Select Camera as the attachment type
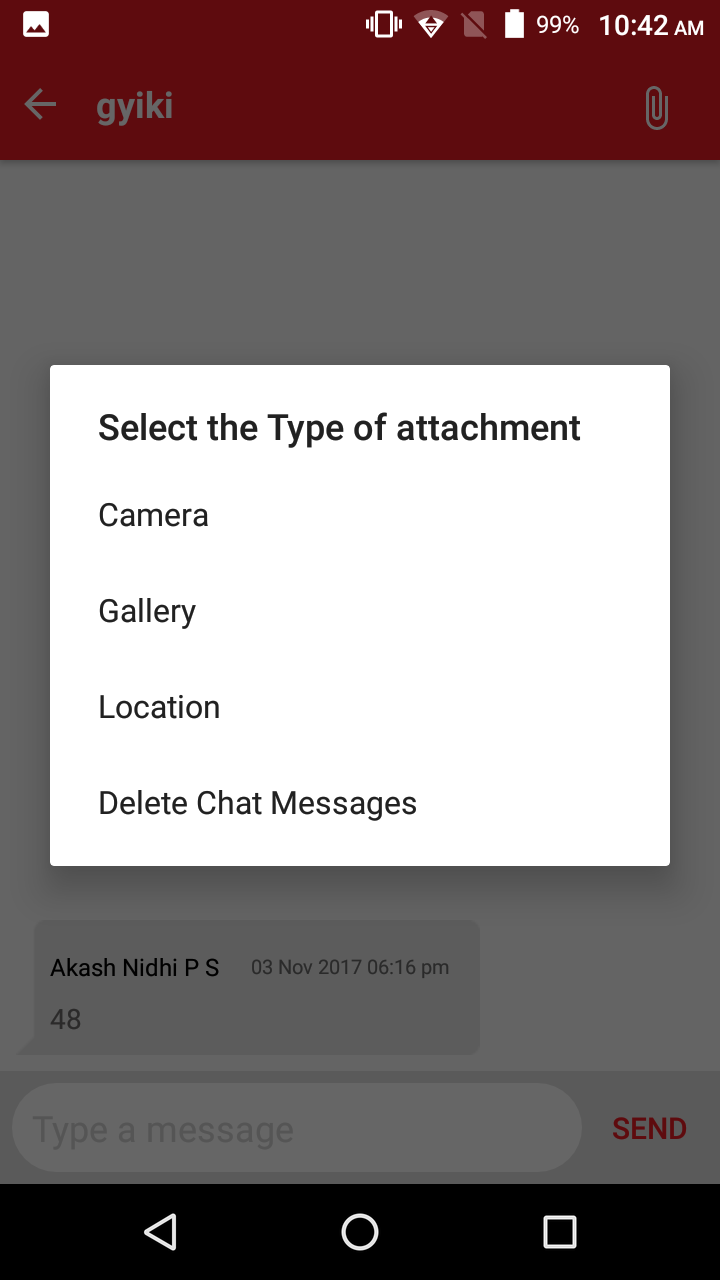The image size is (720, 1280). 154,515
